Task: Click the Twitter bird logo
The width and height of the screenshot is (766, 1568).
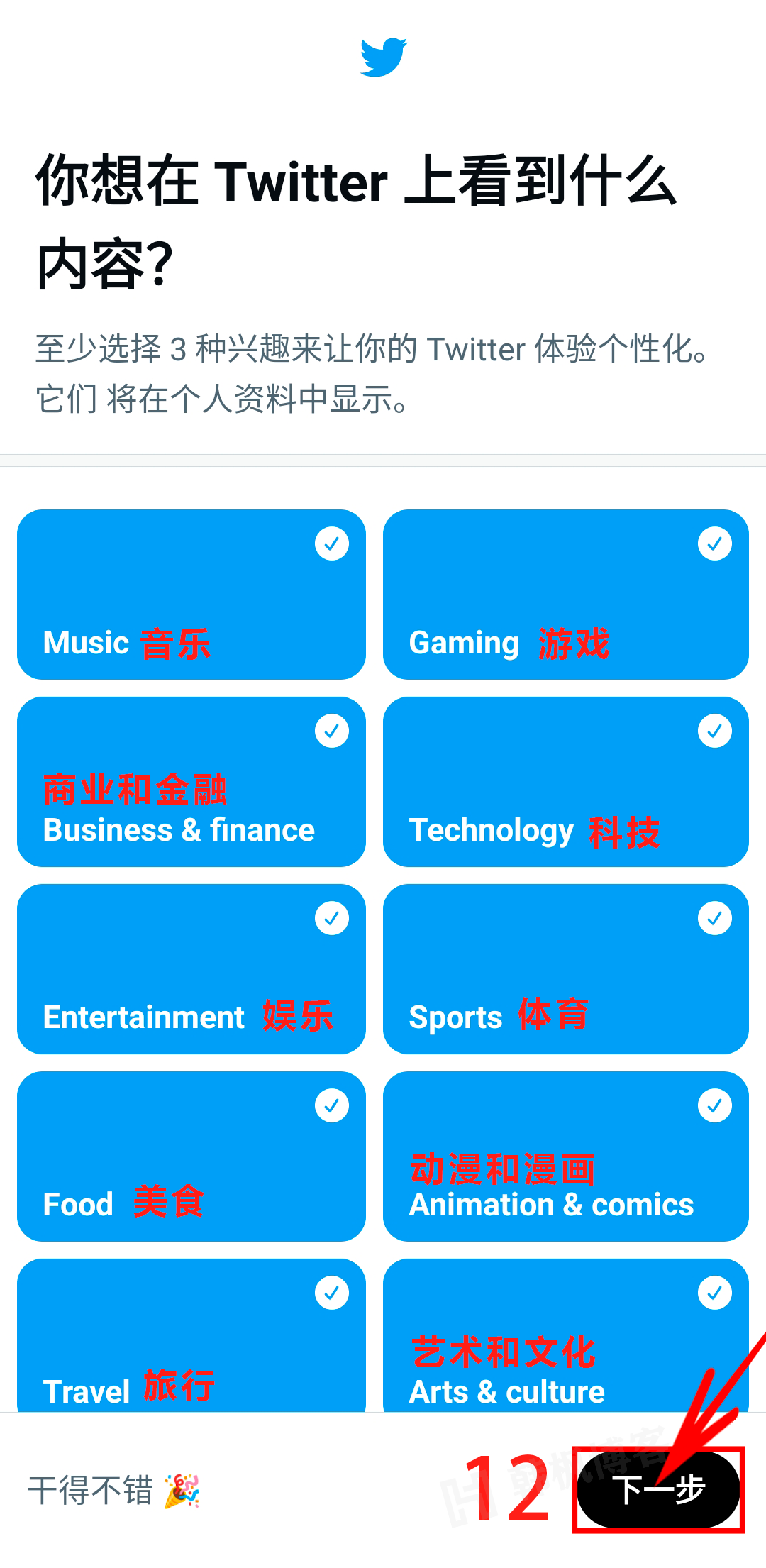Action: pyautogui.click(x=383, y=55)
